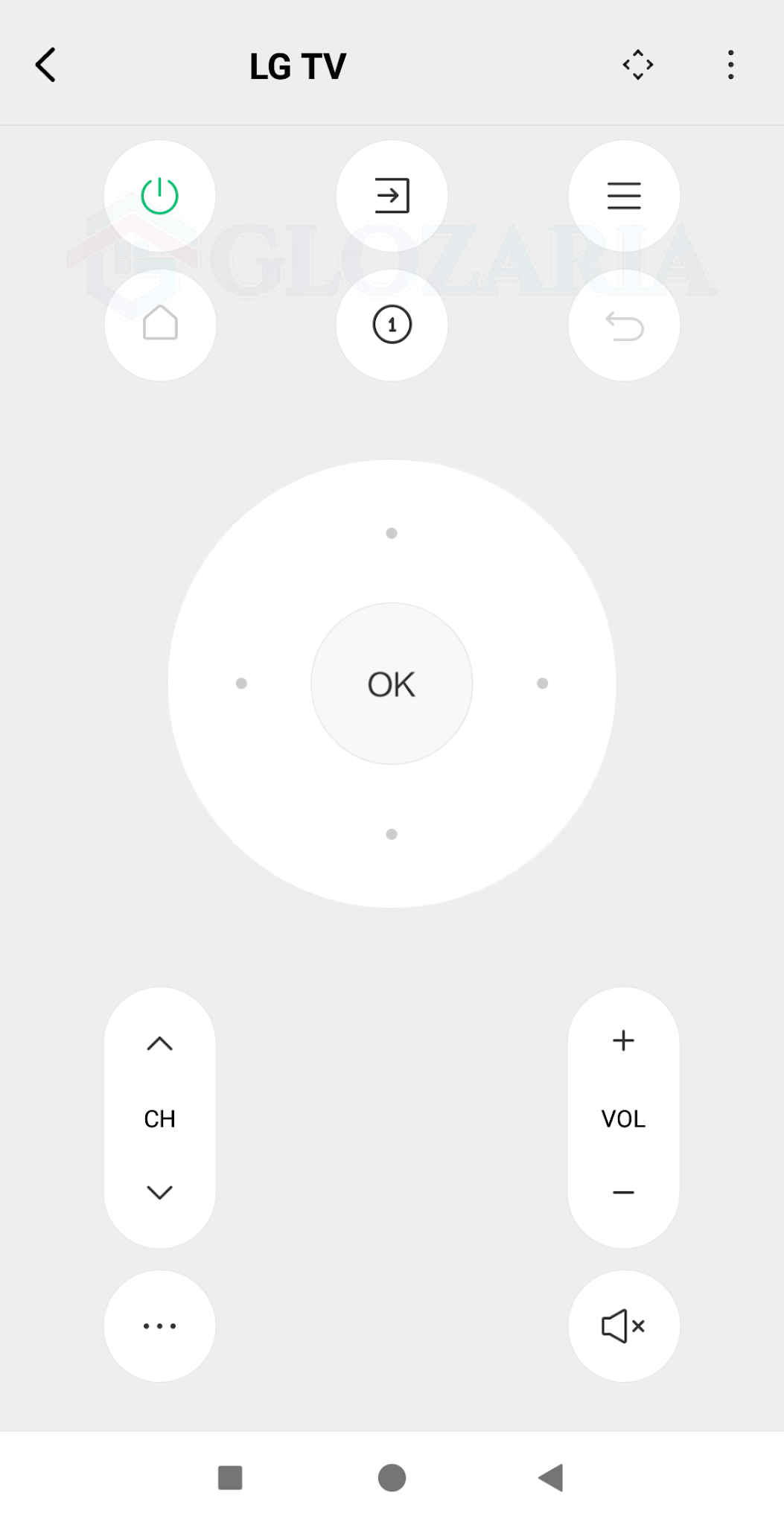Viewport: 784px width, 1525px height.
Task: Tap the circled number one button
Action: [392, 325]
